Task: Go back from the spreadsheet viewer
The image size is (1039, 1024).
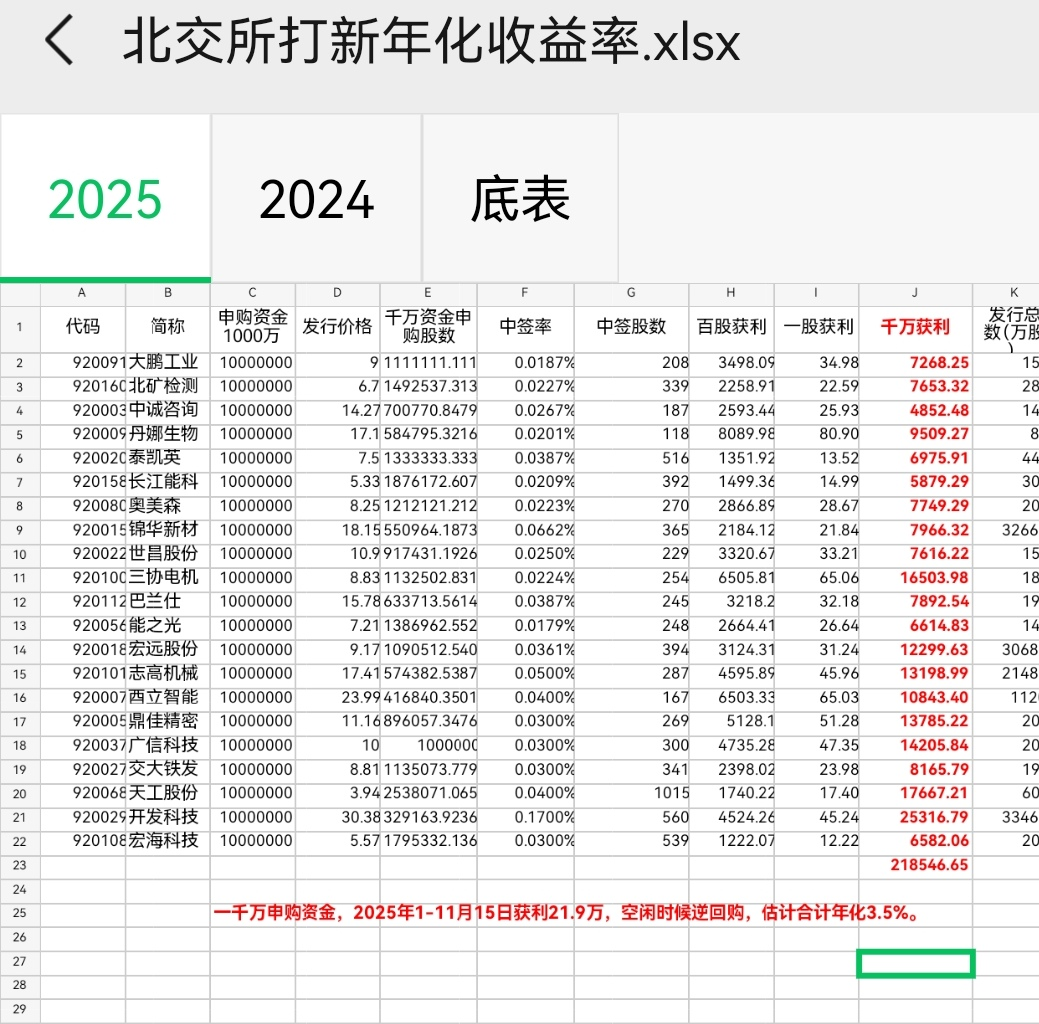Action: pos(60,42)
